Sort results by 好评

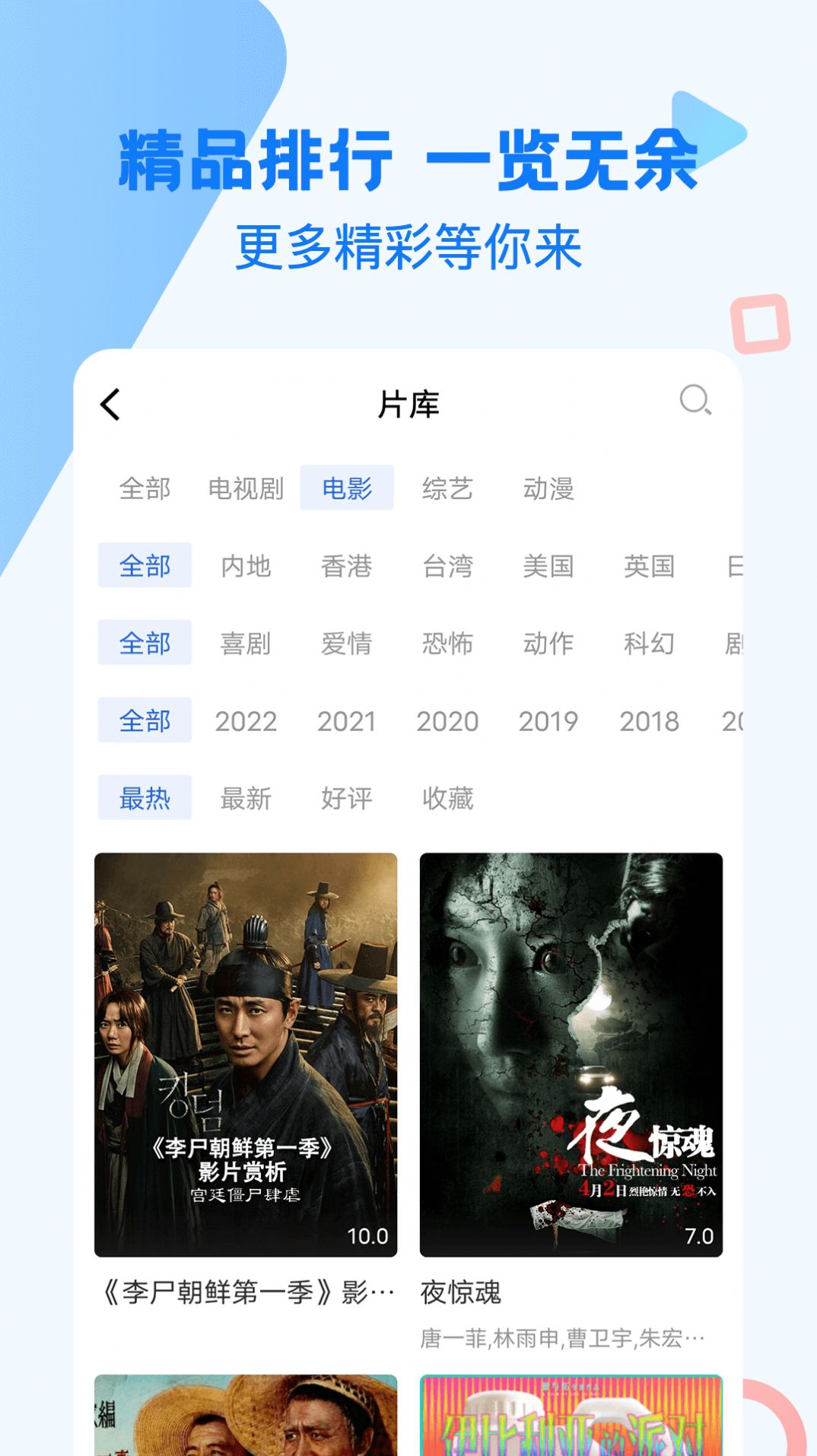point(347,799)
